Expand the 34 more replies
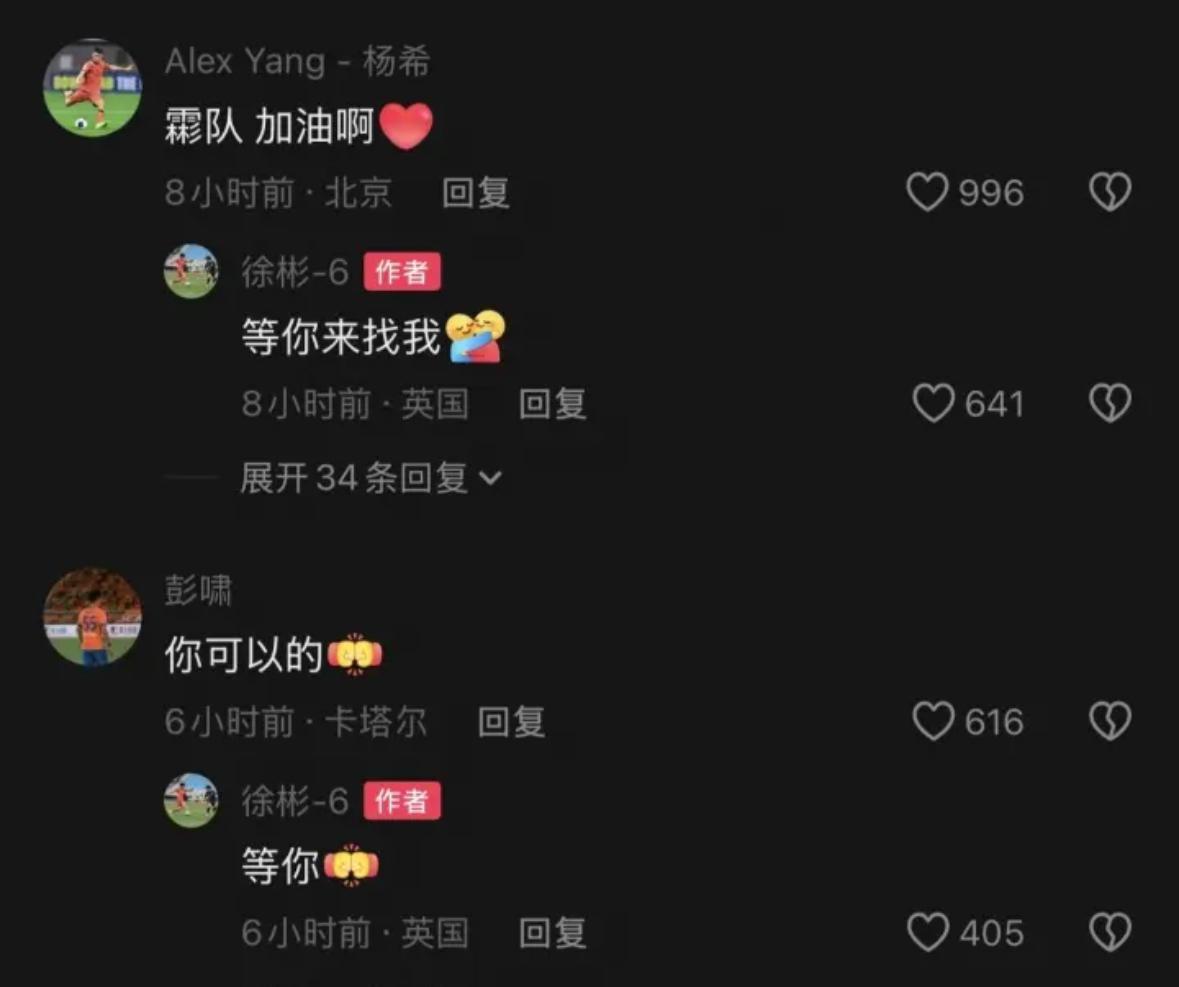1179x987 pixels. (370, 479)
